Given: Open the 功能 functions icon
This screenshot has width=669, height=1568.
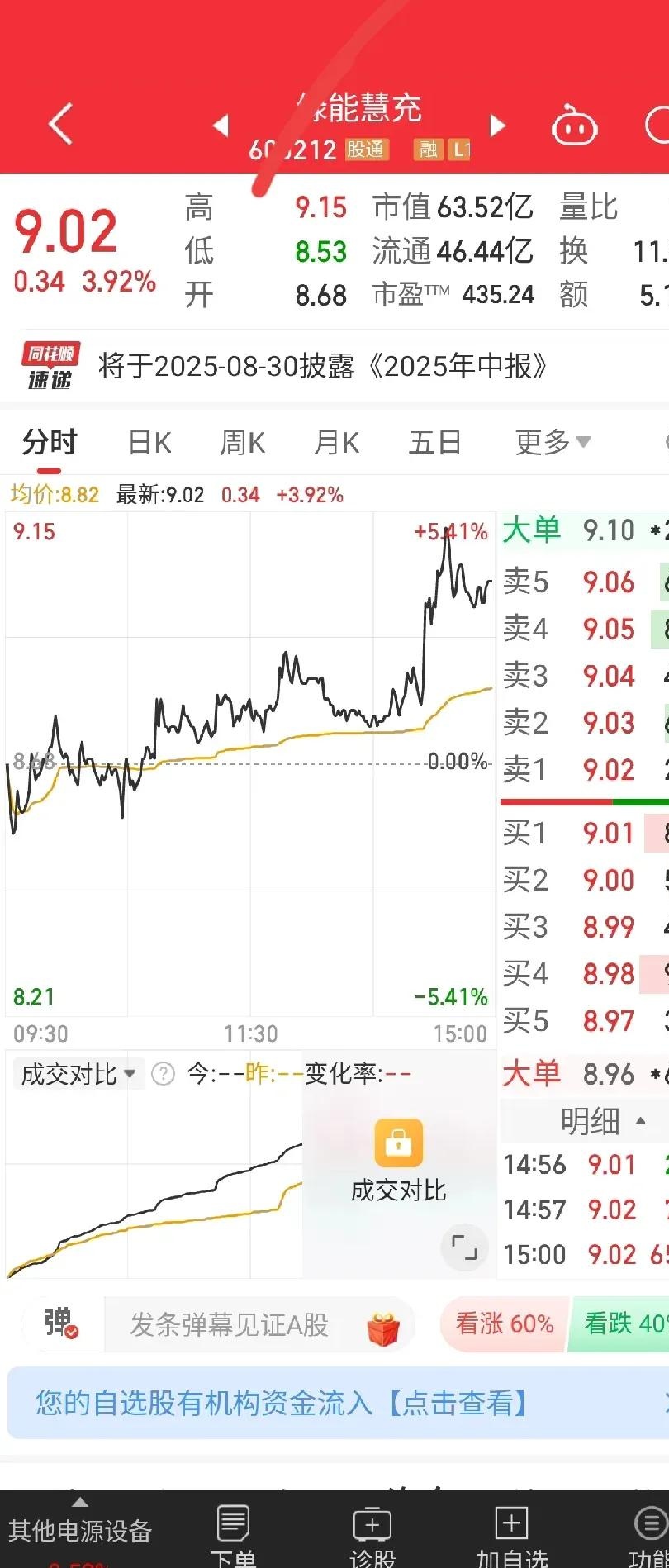Looking at the screenshot, I should point(646,1524).
